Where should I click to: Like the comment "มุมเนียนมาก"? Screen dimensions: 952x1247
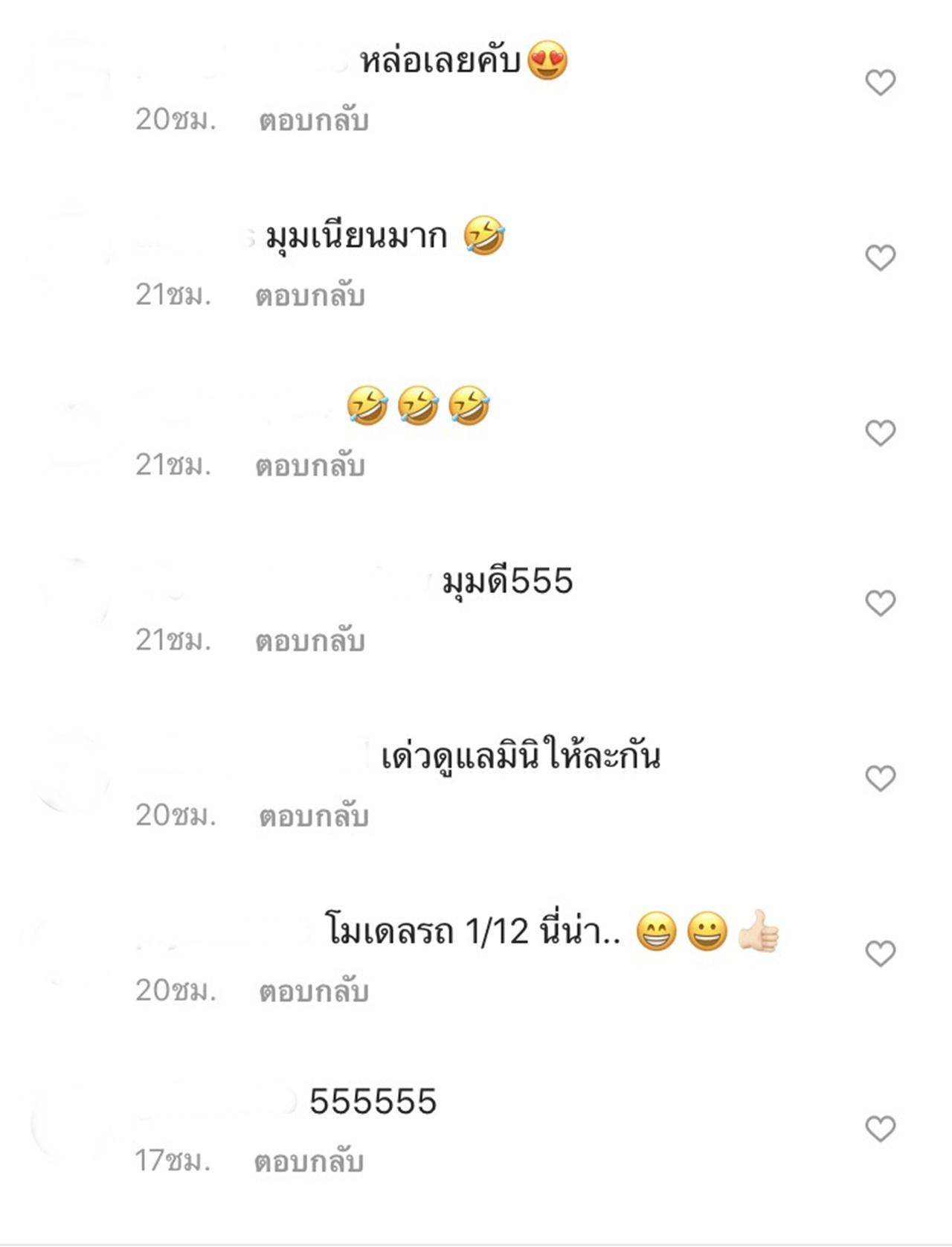(x=880, y=257)
